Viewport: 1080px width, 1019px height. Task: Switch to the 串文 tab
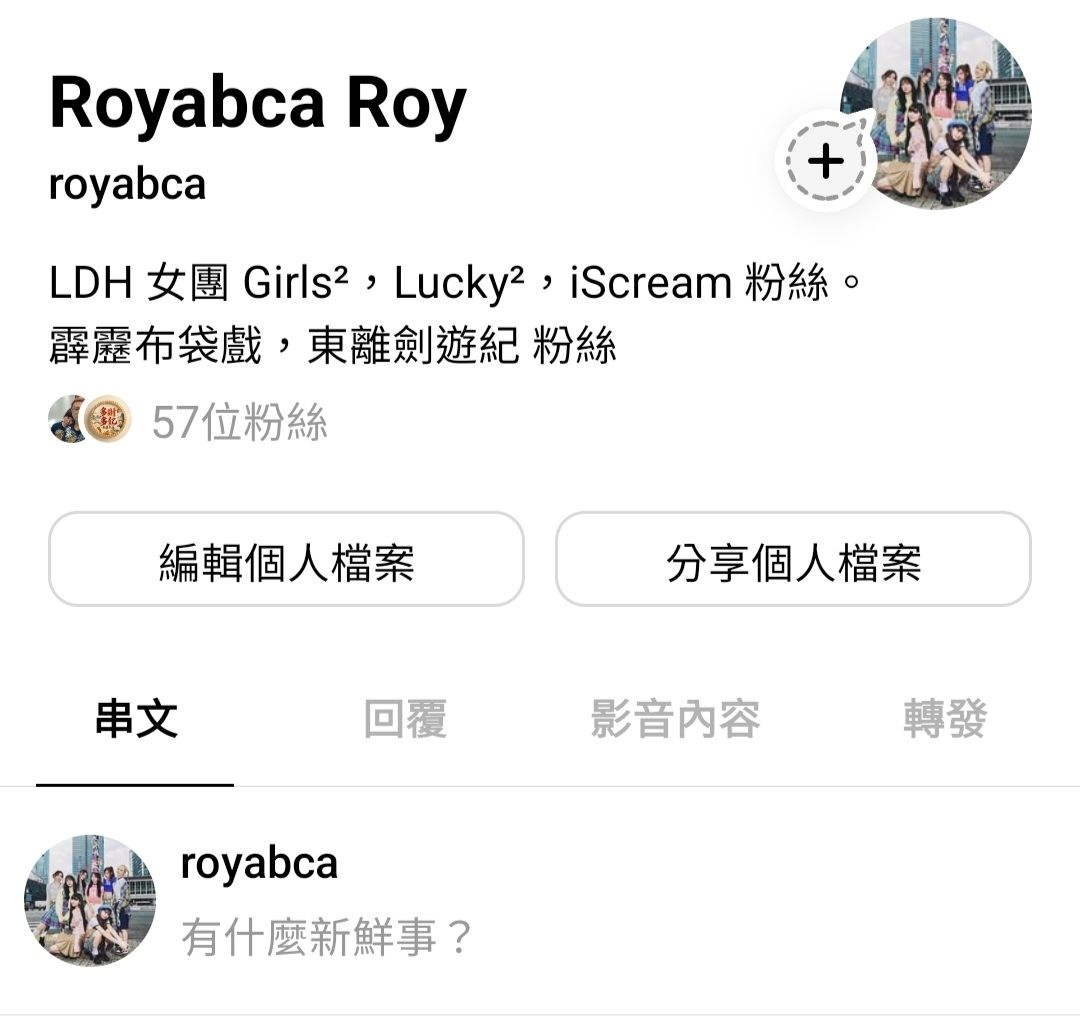[x=136, y=719]
